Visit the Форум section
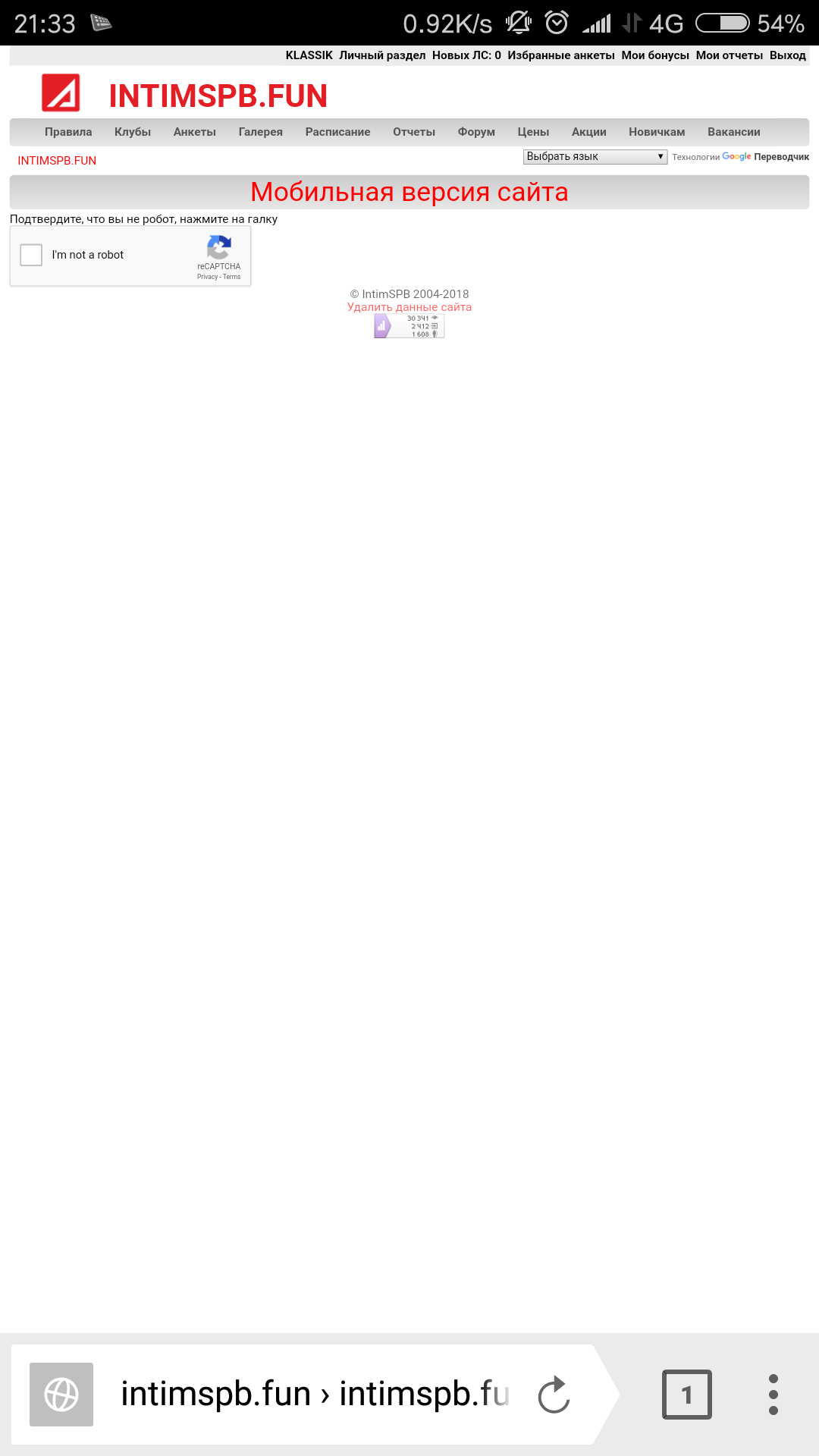 476,132
